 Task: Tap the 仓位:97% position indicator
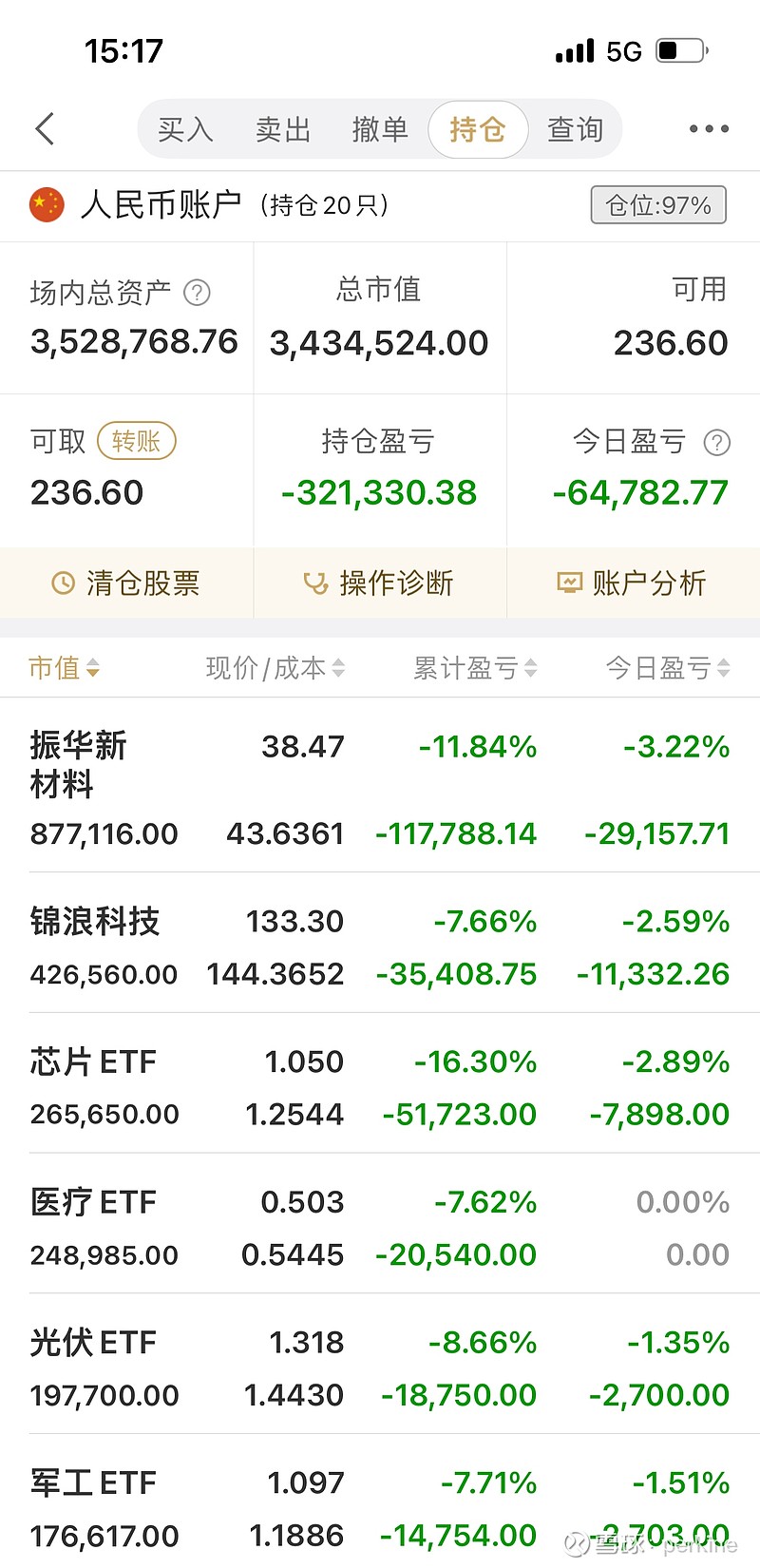[657, 203]
